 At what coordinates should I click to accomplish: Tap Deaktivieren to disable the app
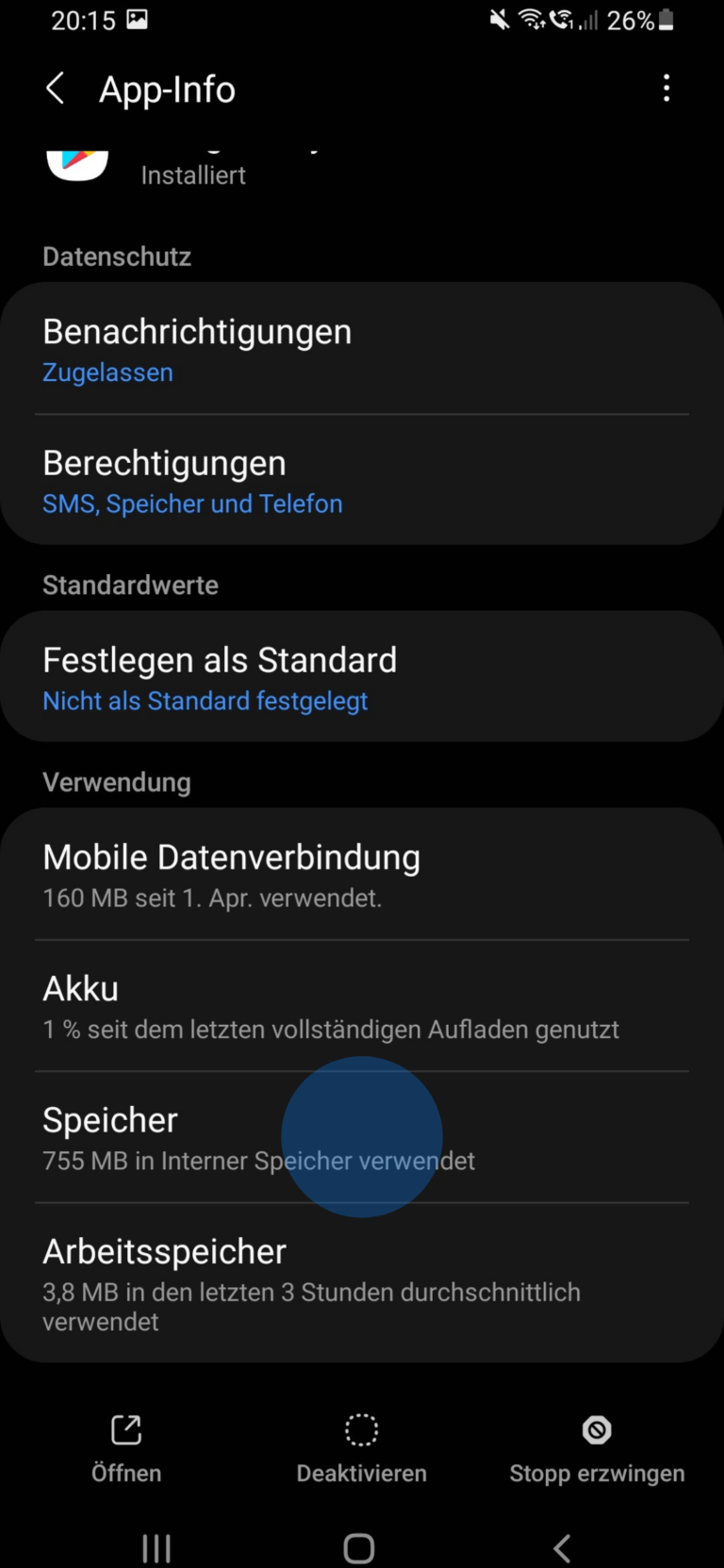tap(361, 1447)
